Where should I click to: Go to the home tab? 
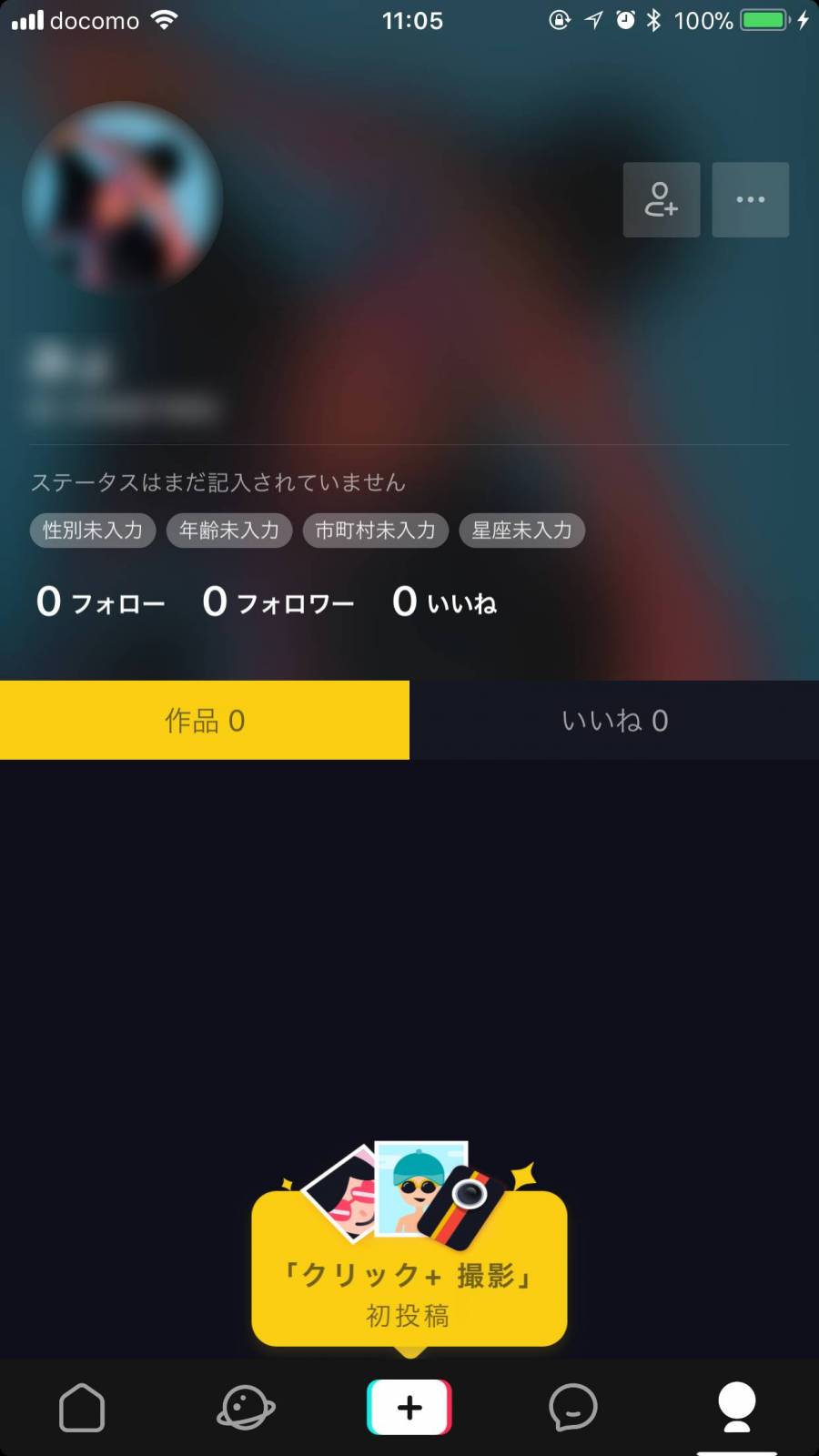pyautogui.click(x=82, y=1408)
